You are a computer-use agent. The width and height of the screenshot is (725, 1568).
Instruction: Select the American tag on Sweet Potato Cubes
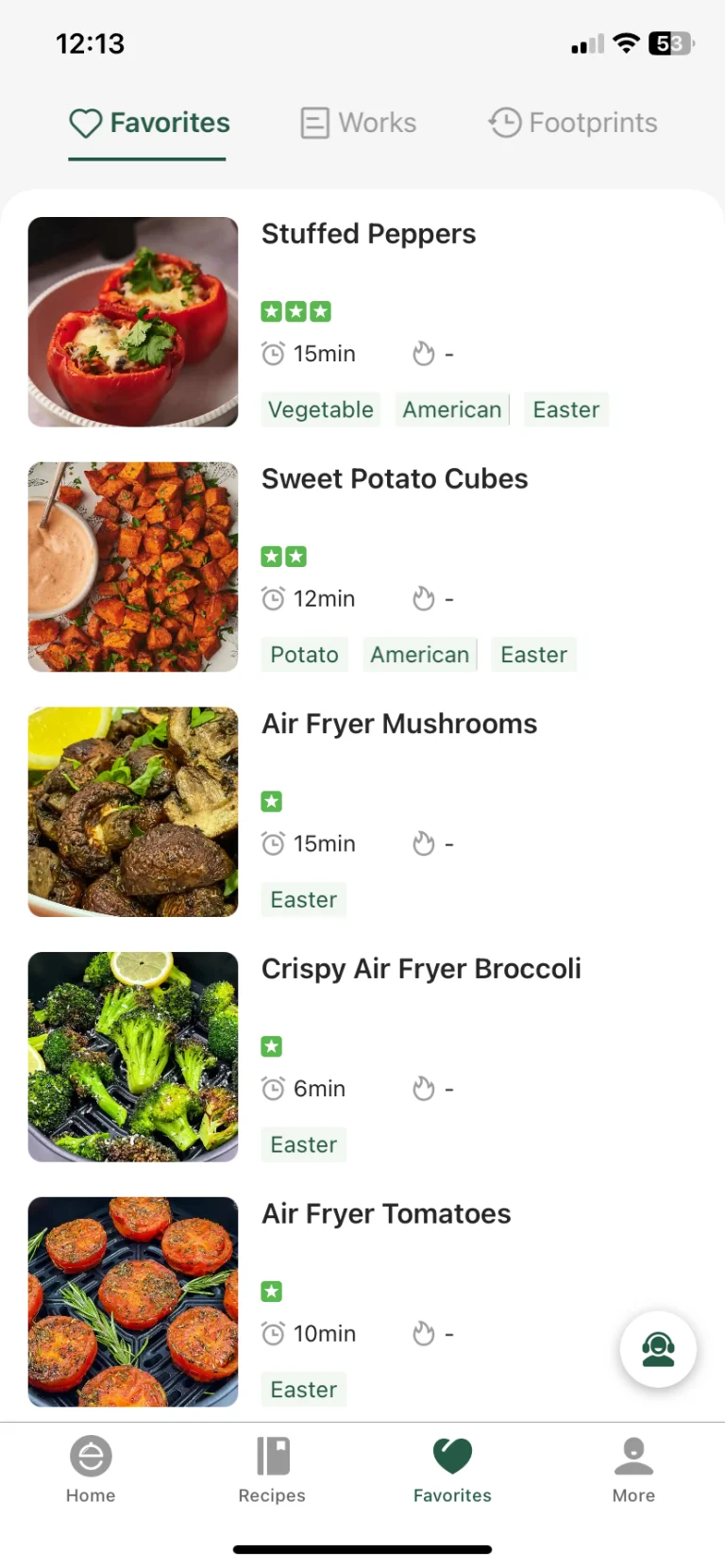click(419, 654)
